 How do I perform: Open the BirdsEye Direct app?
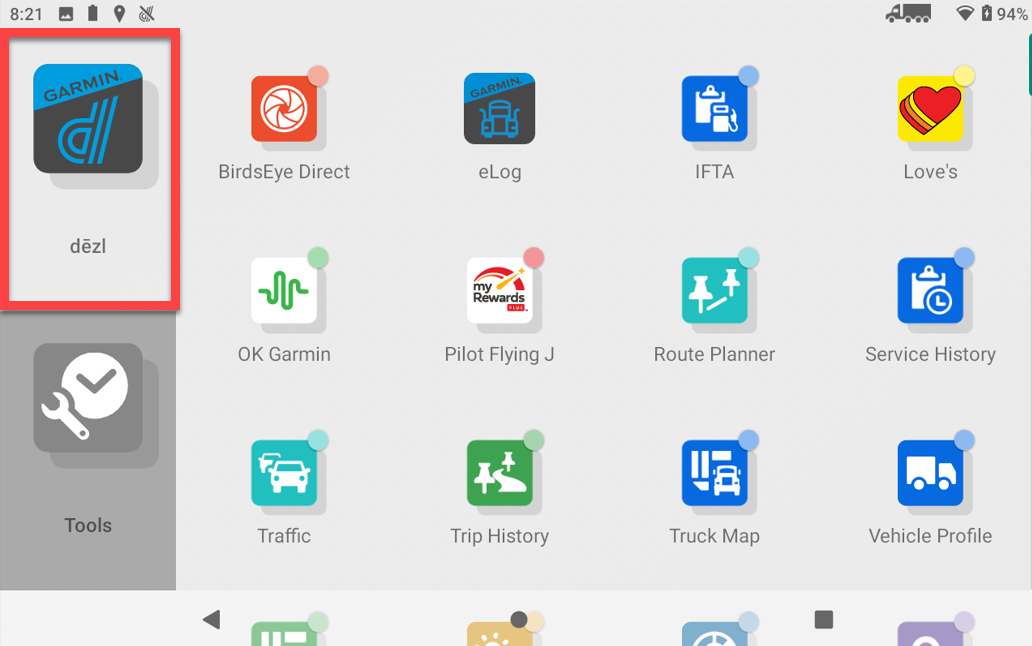click(284, 110)
